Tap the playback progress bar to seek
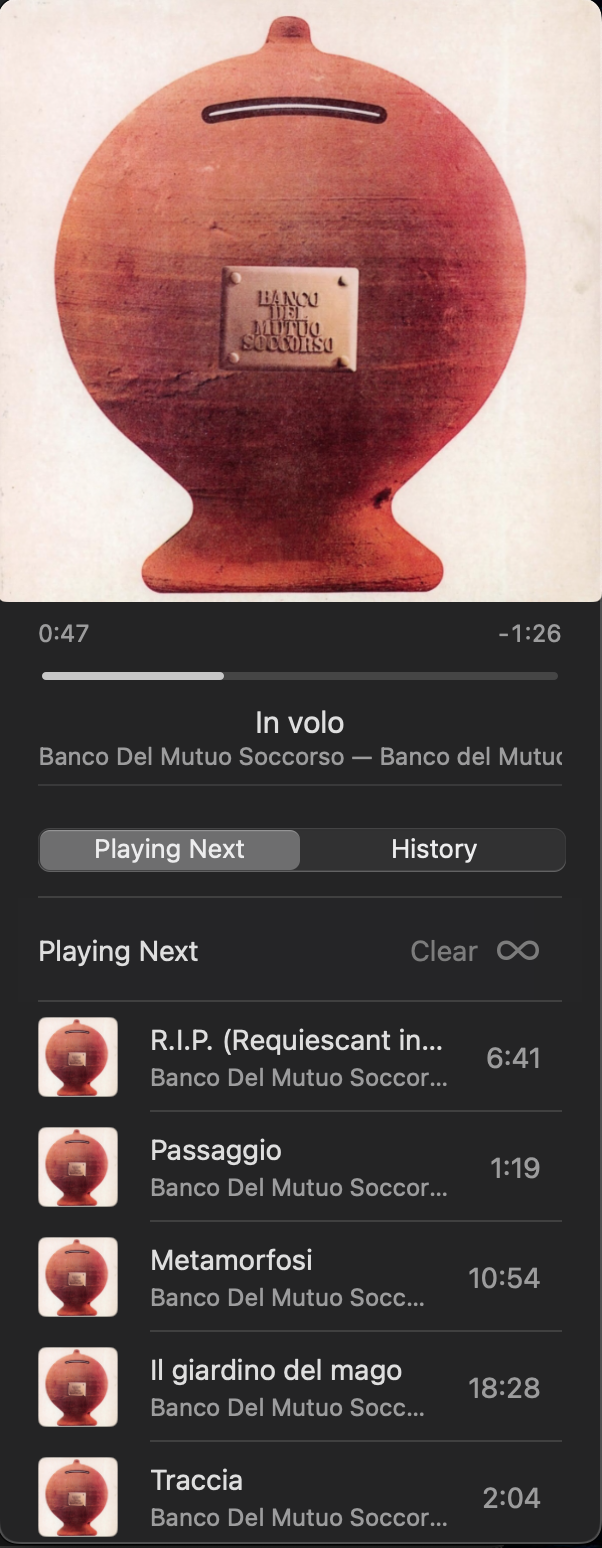The height and width of the screenshot is (1548, 602). pyautogui.click(x=300, y=676)
